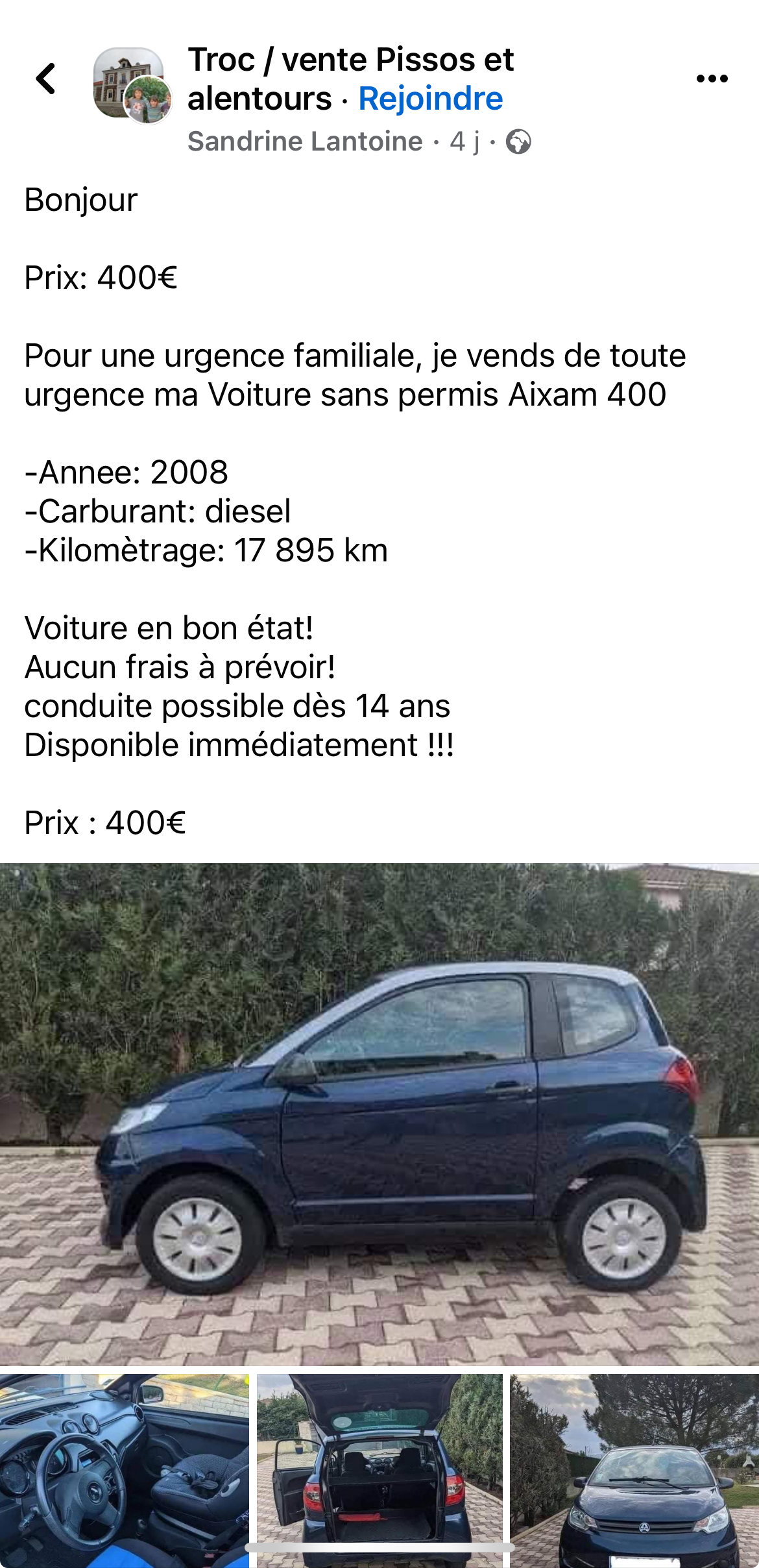
Task: Tap Rejoindre to join the group
Action: [x=430, y=99]
